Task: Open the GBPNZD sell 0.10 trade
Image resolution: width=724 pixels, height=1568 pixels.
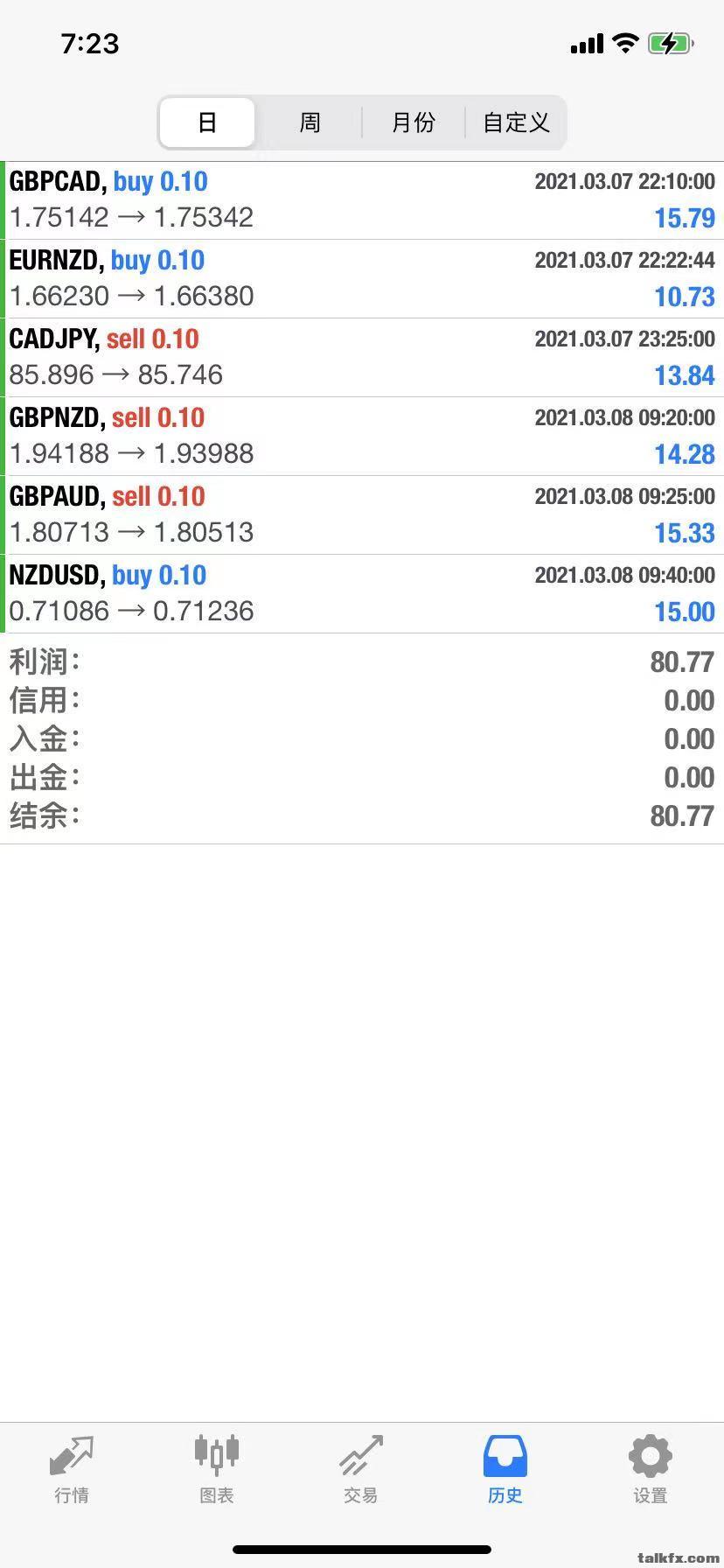Action: (x=362, y=437)
